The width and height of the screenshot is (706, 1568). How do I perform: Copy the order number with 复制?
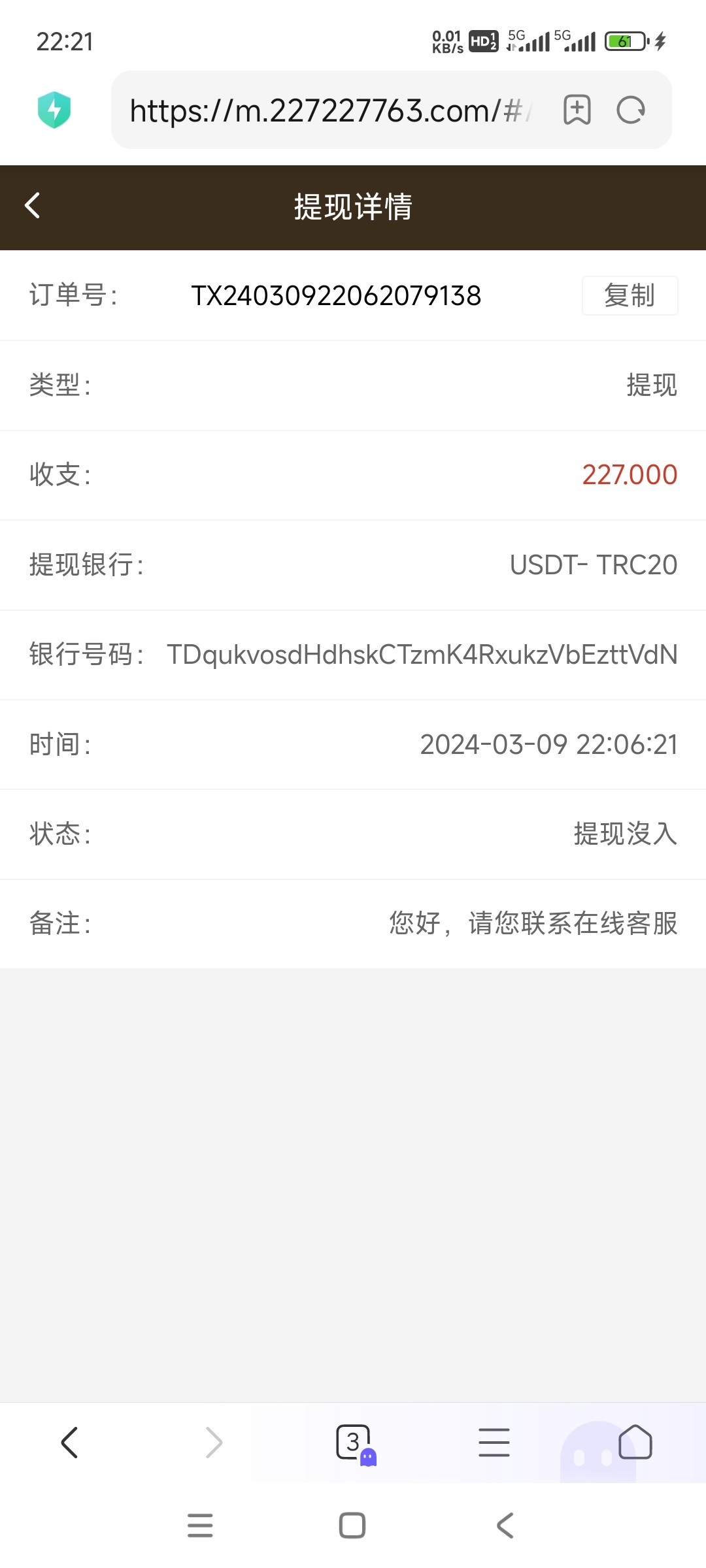click(630, 295)
